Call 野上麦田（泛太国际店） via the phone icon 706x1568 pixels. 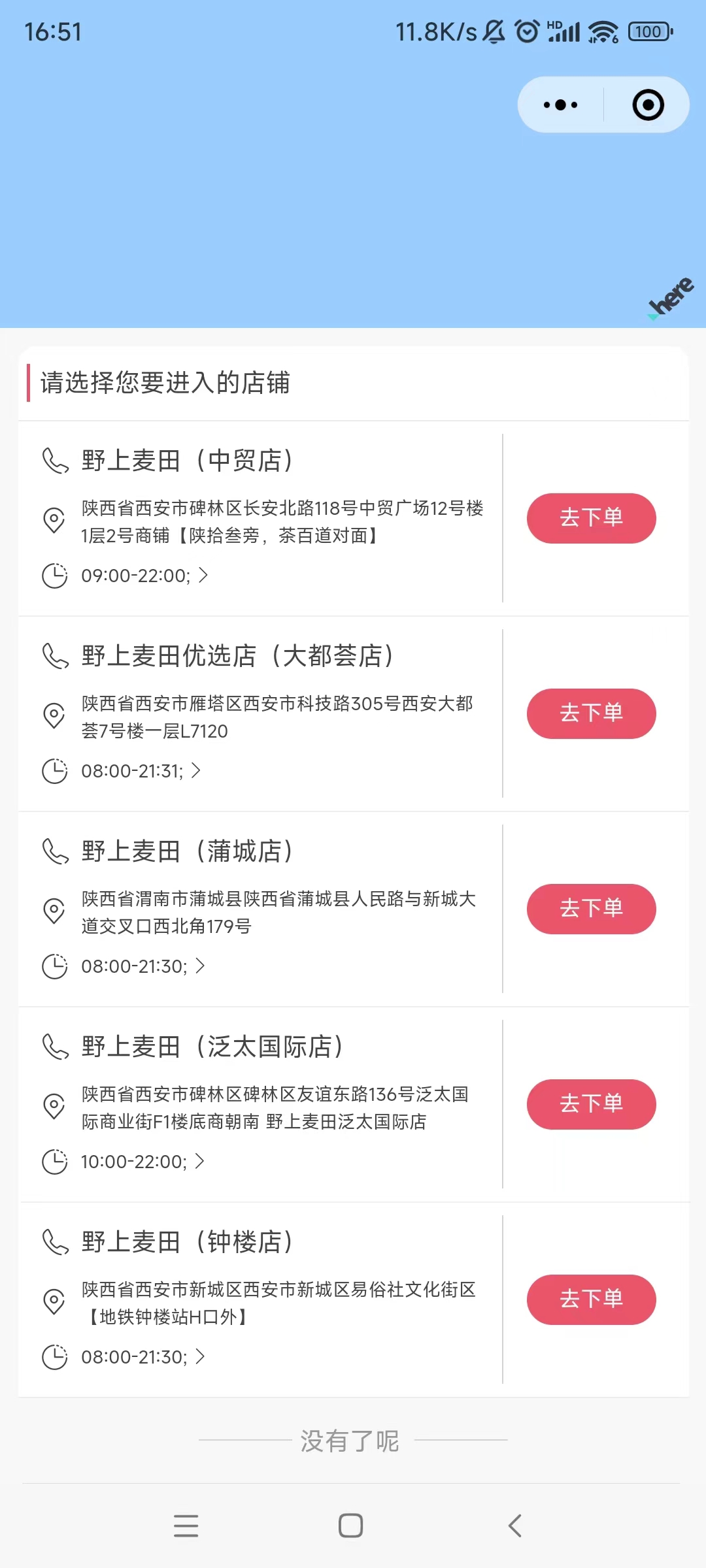click(x=55, y=1047)
